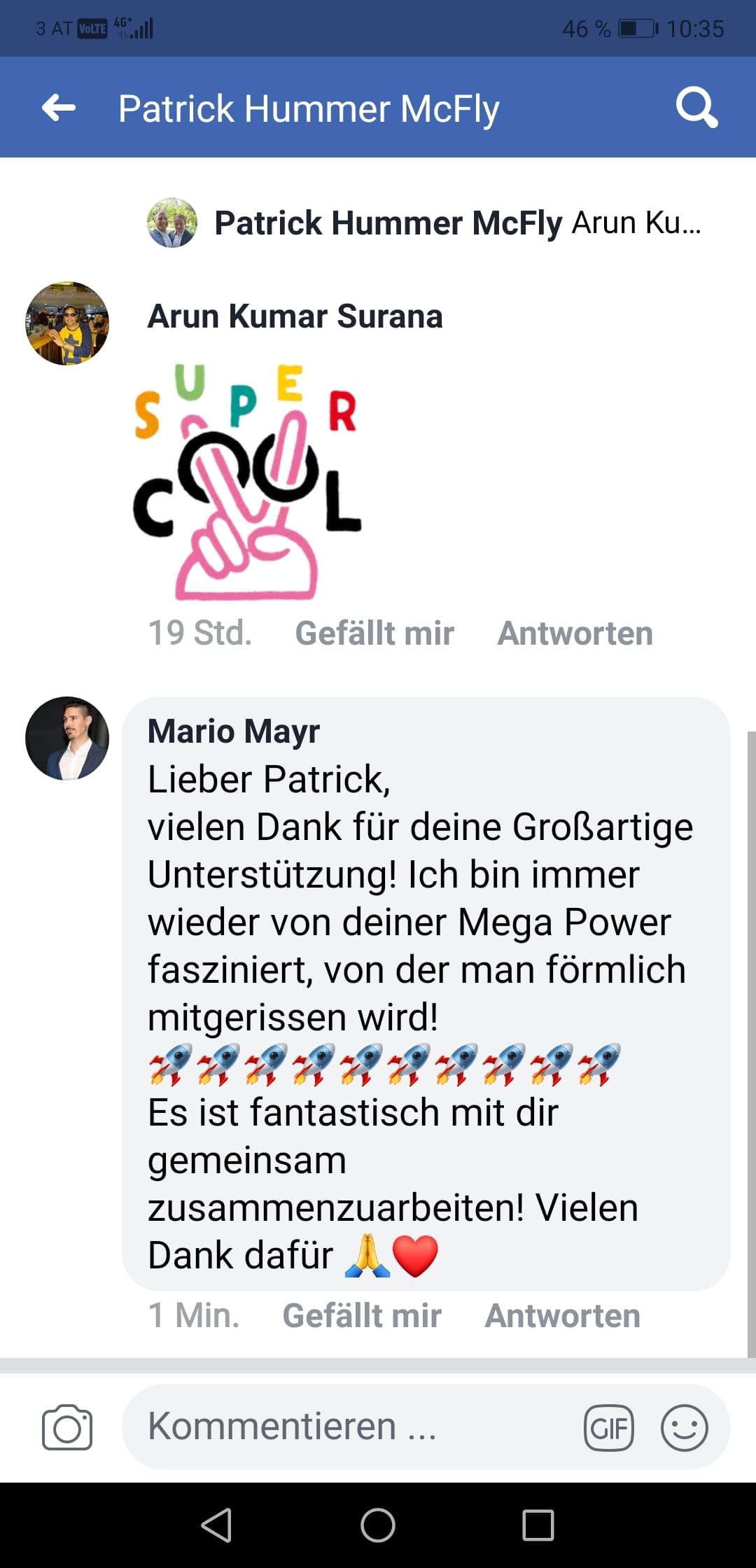Image resolution: width=756 pixels, height=1568 pixels.
Task: Open Arun Kumar Surana's profile name
Action: click(x=295, y=316)
